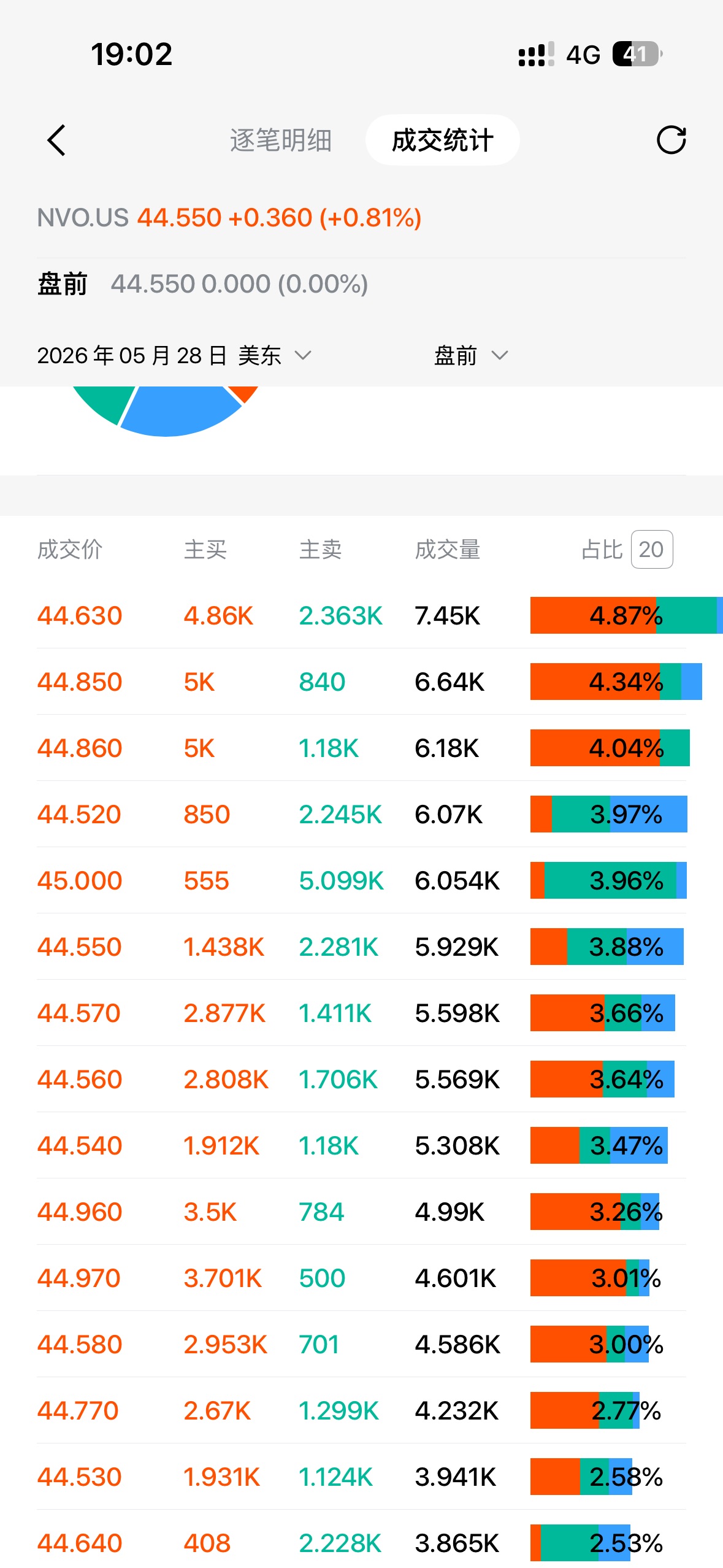Screen dimensions: 723x1568
Task: Go back using the arrow
Action: coord(56,140)
